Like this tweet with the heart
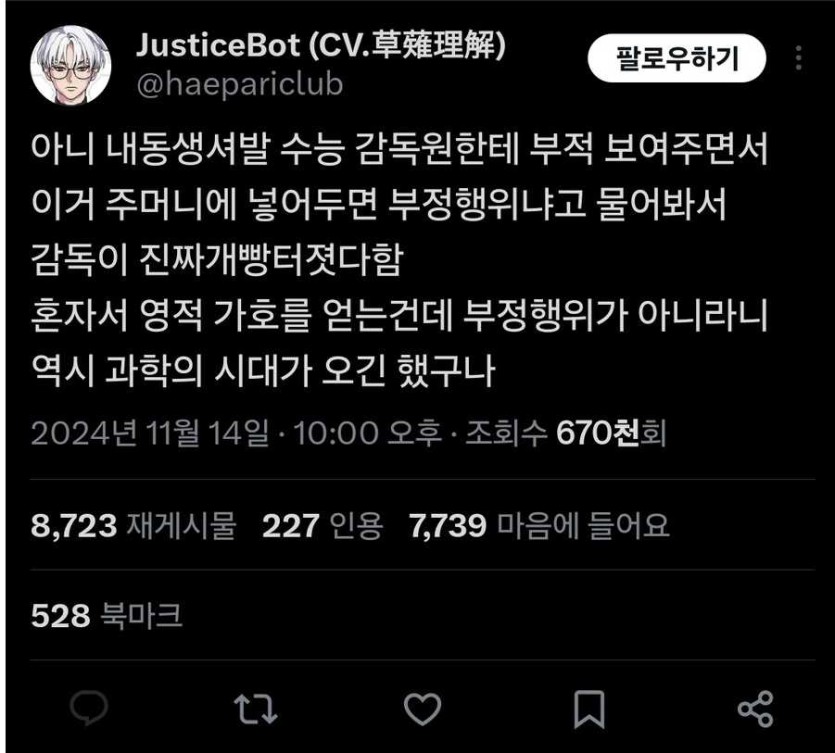The width and height of the screenshot is (835, 753). (x=423, y=709)
